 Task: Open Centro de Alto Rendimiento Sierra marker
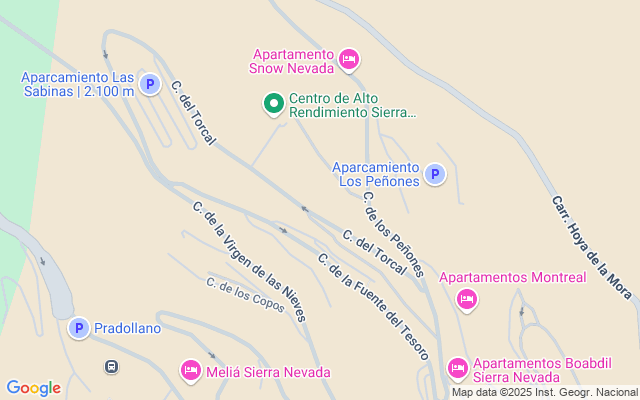tap(272, 104)
